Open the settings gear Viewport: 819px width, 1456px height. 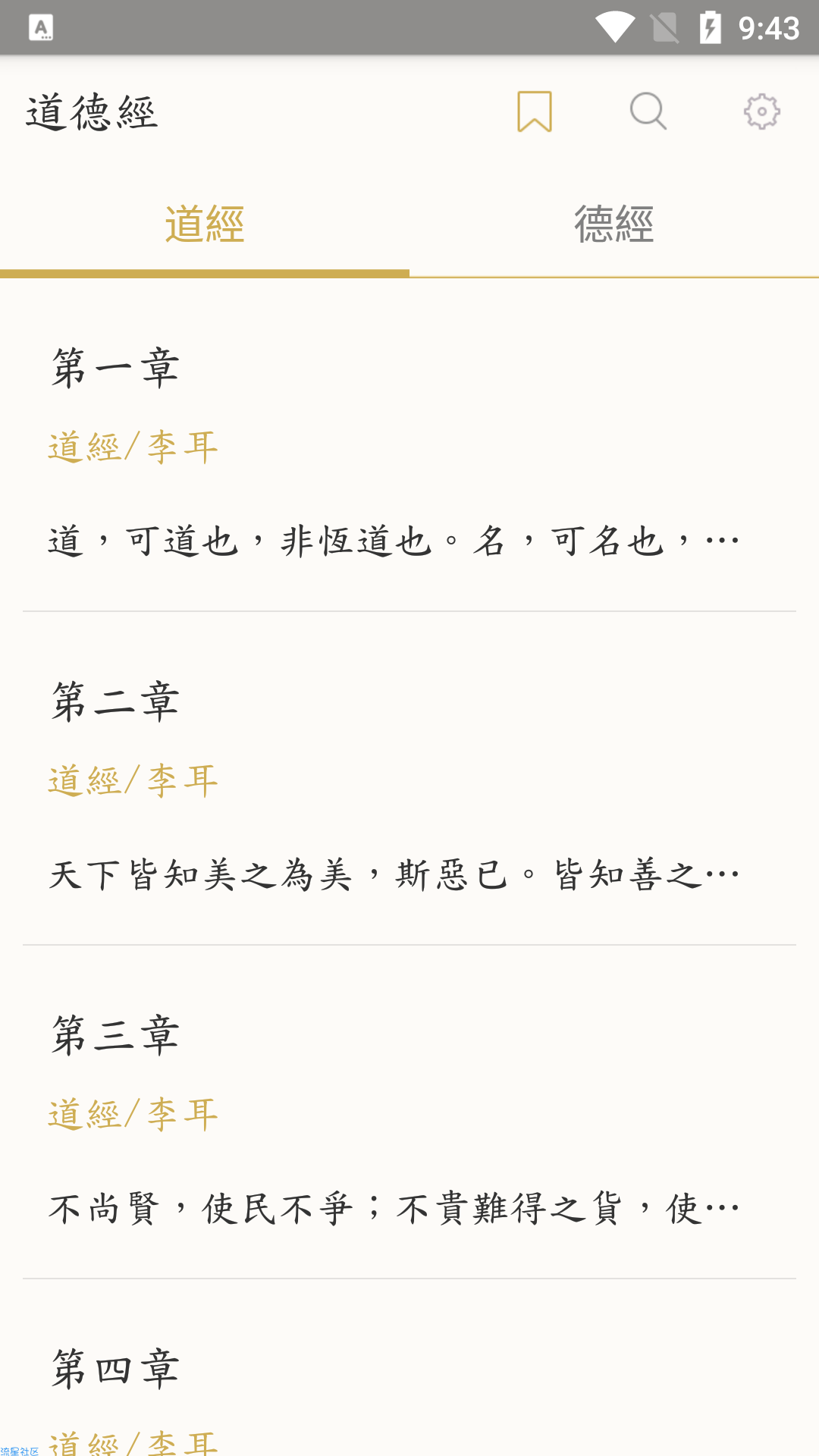tap(762, 111)
